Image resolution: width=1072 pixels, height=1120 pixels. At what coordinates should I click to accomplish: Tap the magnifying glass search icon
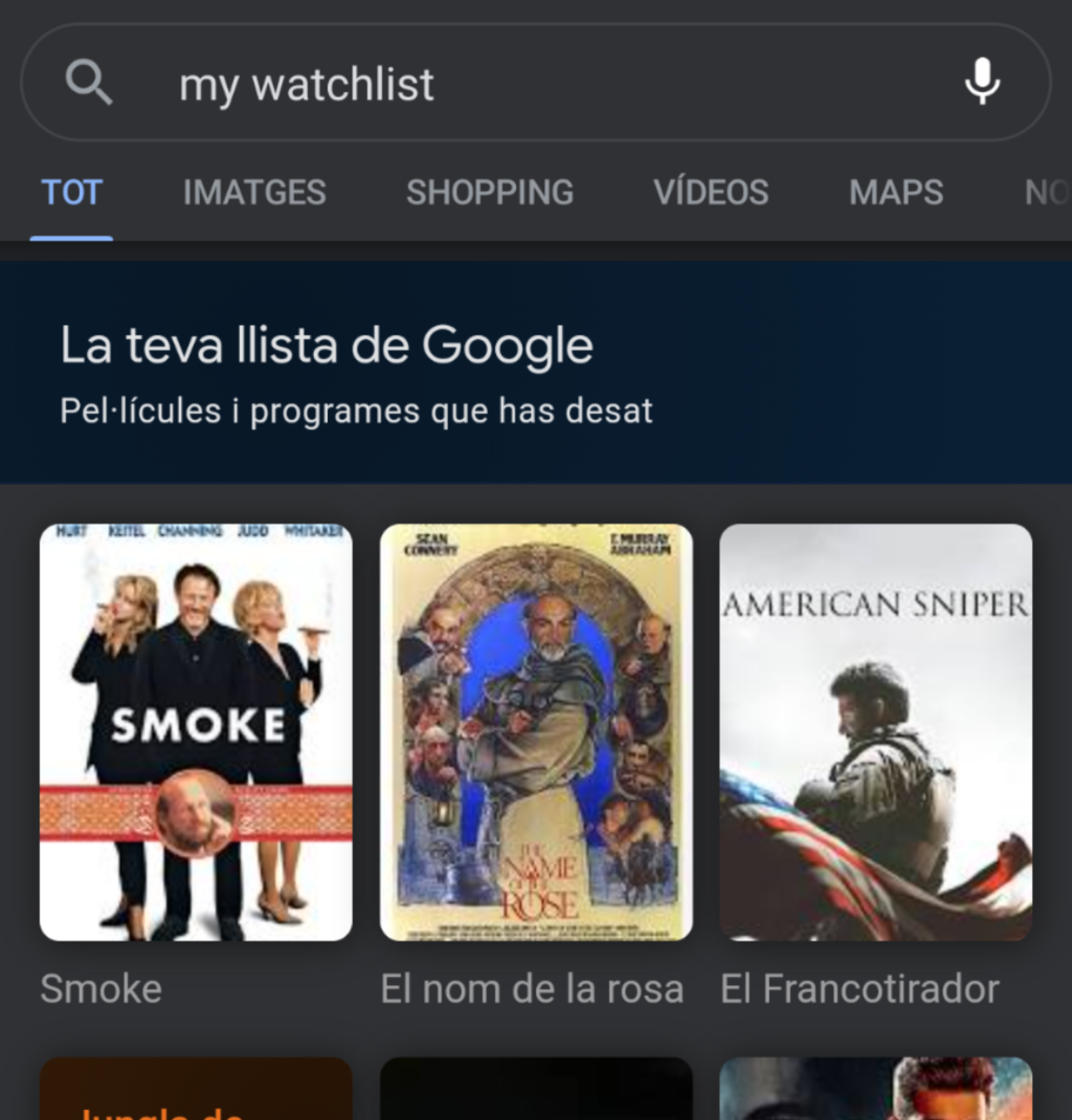pyautogui.click(x=89, y=82)
